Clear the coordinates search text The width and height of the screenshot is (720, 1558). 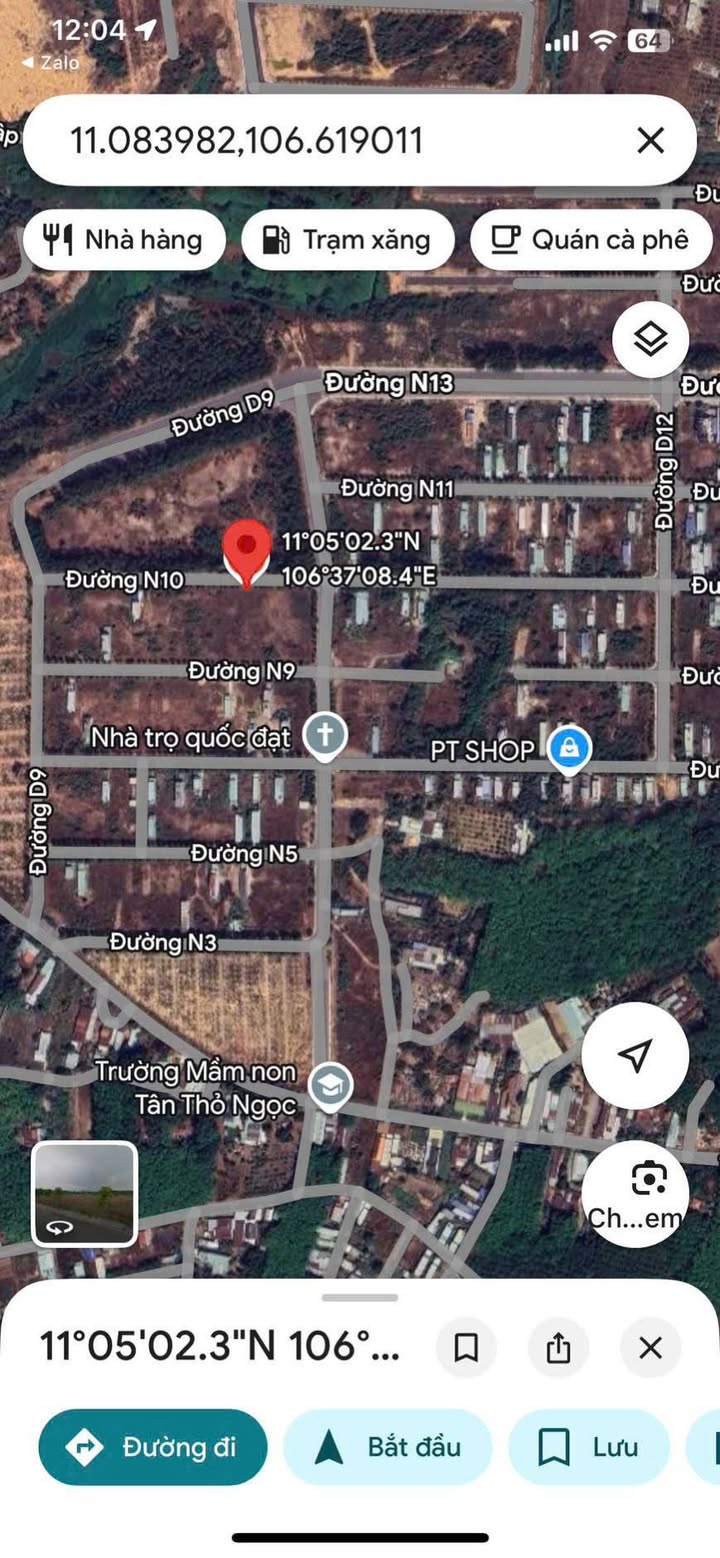[x=650, y=141]
